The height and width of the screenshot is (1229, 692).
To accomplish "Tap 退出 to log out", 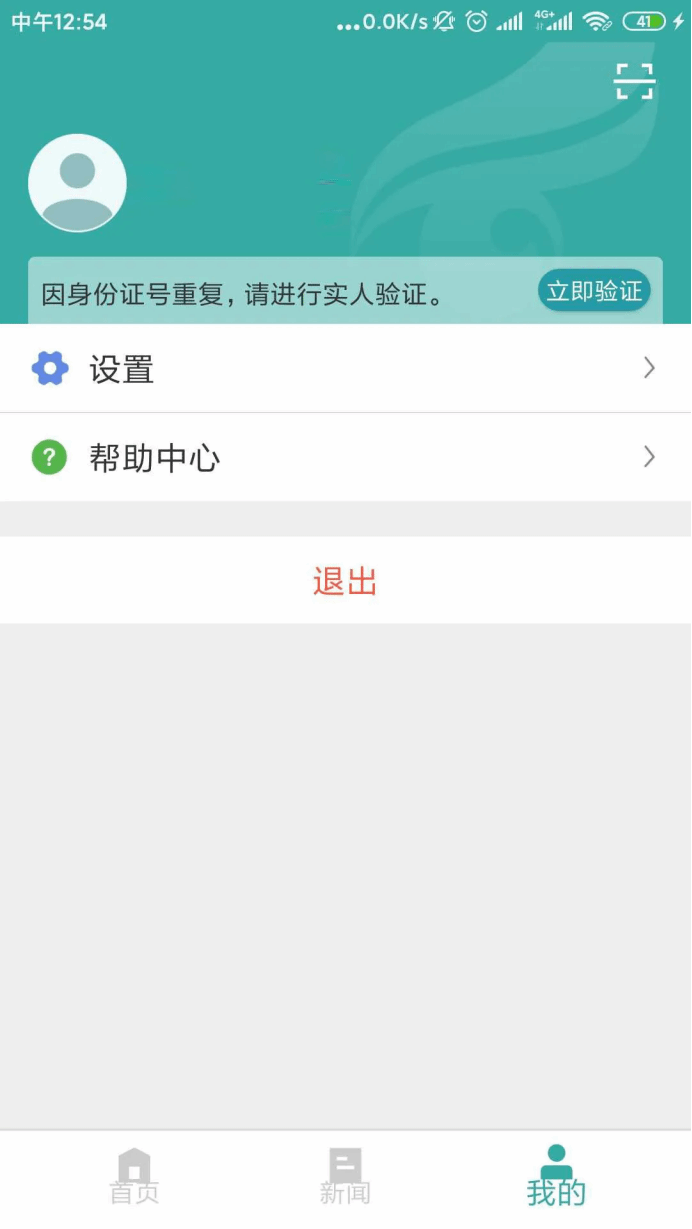I will point(346,580).
